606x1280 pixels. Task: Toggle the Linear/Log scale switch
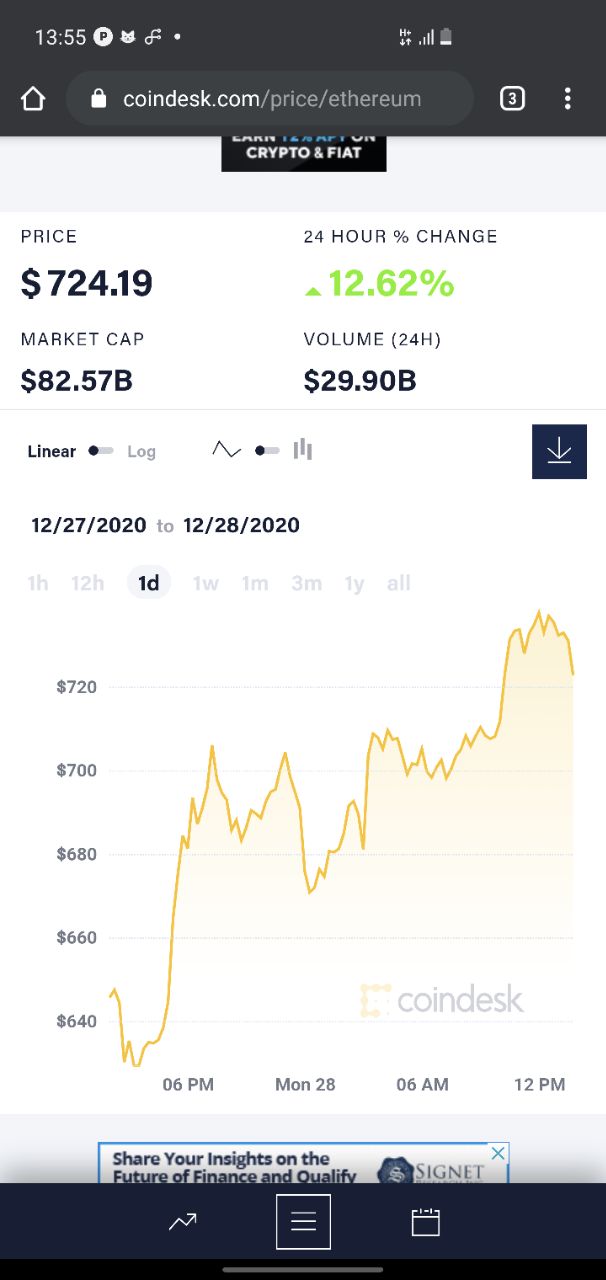(100, 451)
